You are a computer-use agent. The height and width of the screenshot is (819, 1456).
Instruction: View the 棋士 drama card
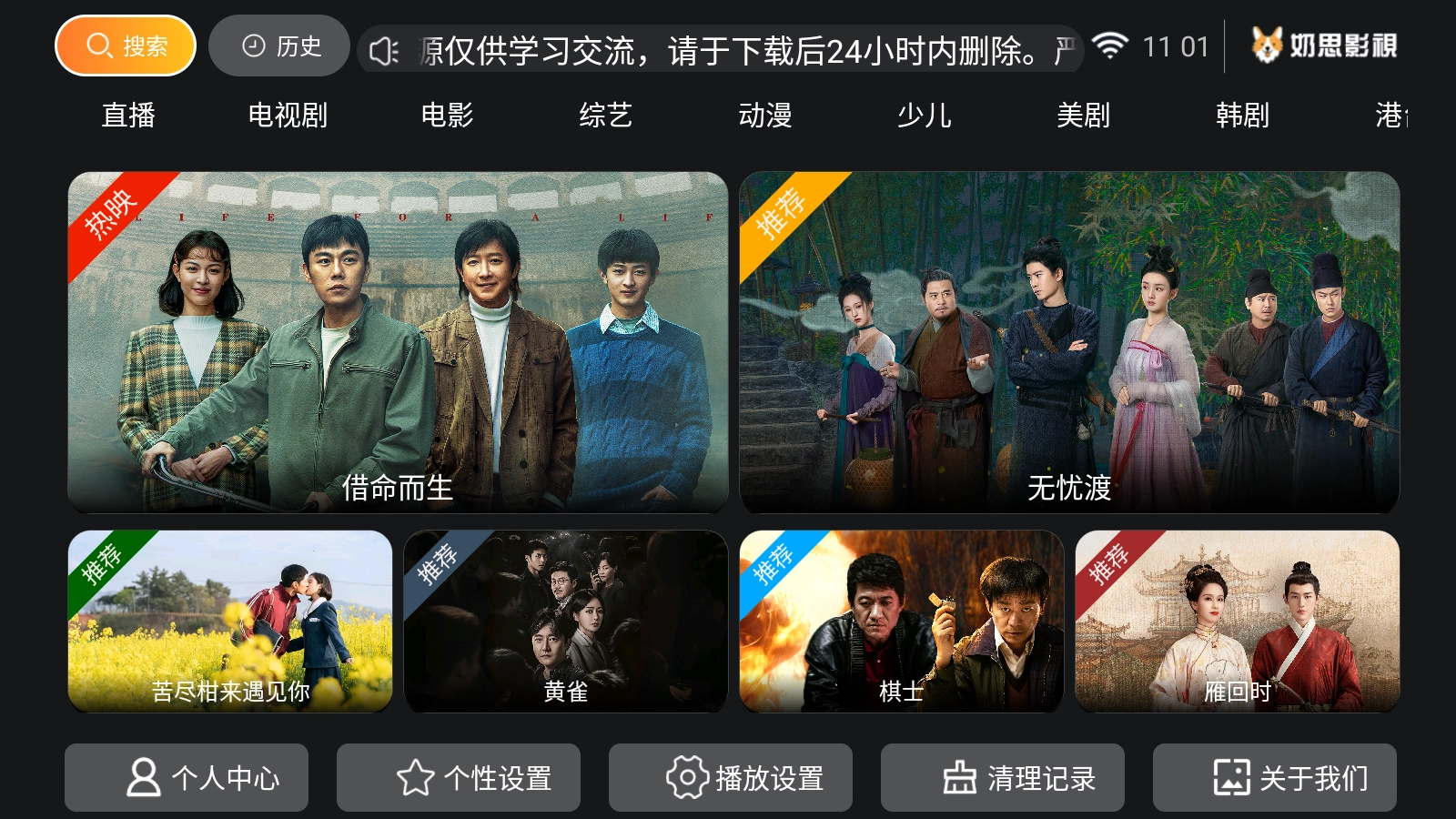click(x=901, y=621)
